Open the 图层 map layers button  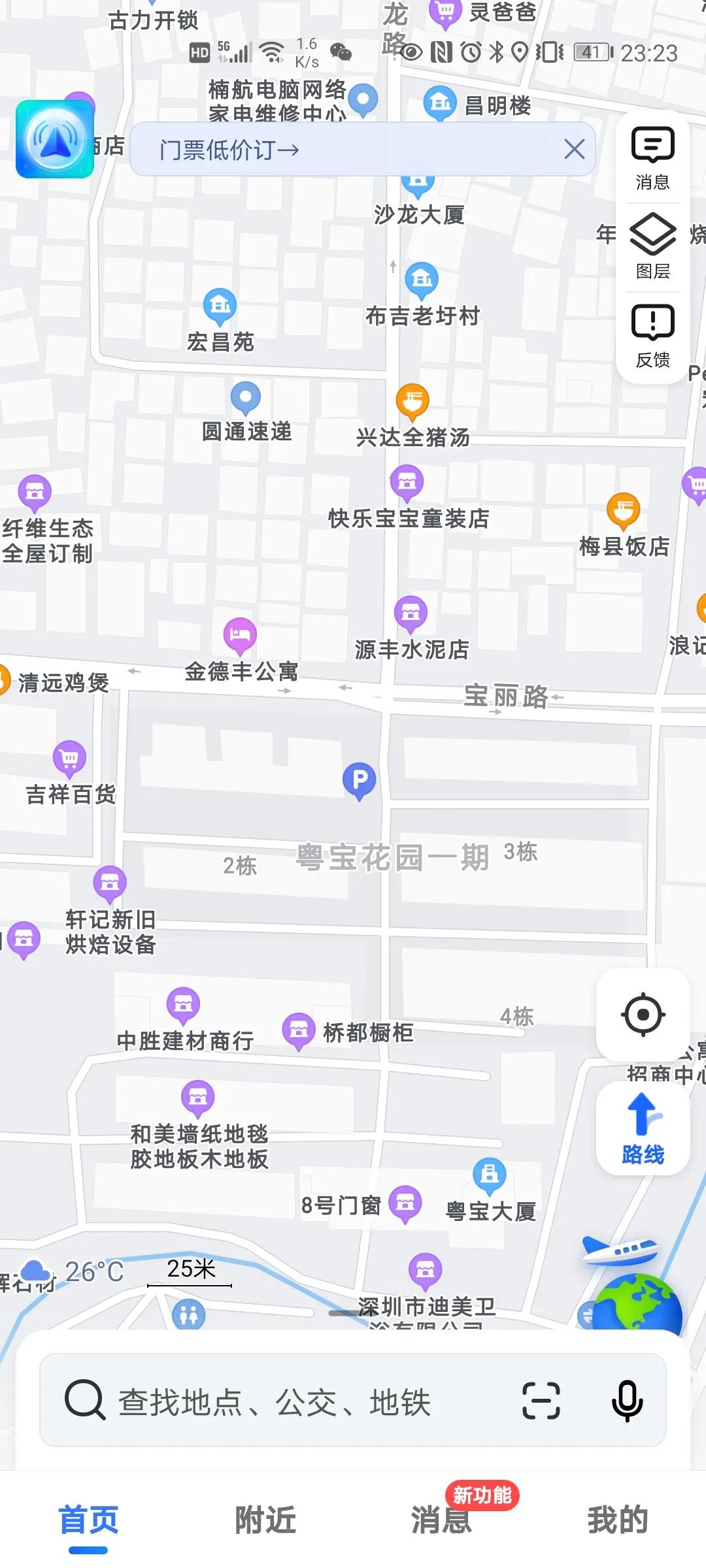pyautogui.click(x=652, y=247)
